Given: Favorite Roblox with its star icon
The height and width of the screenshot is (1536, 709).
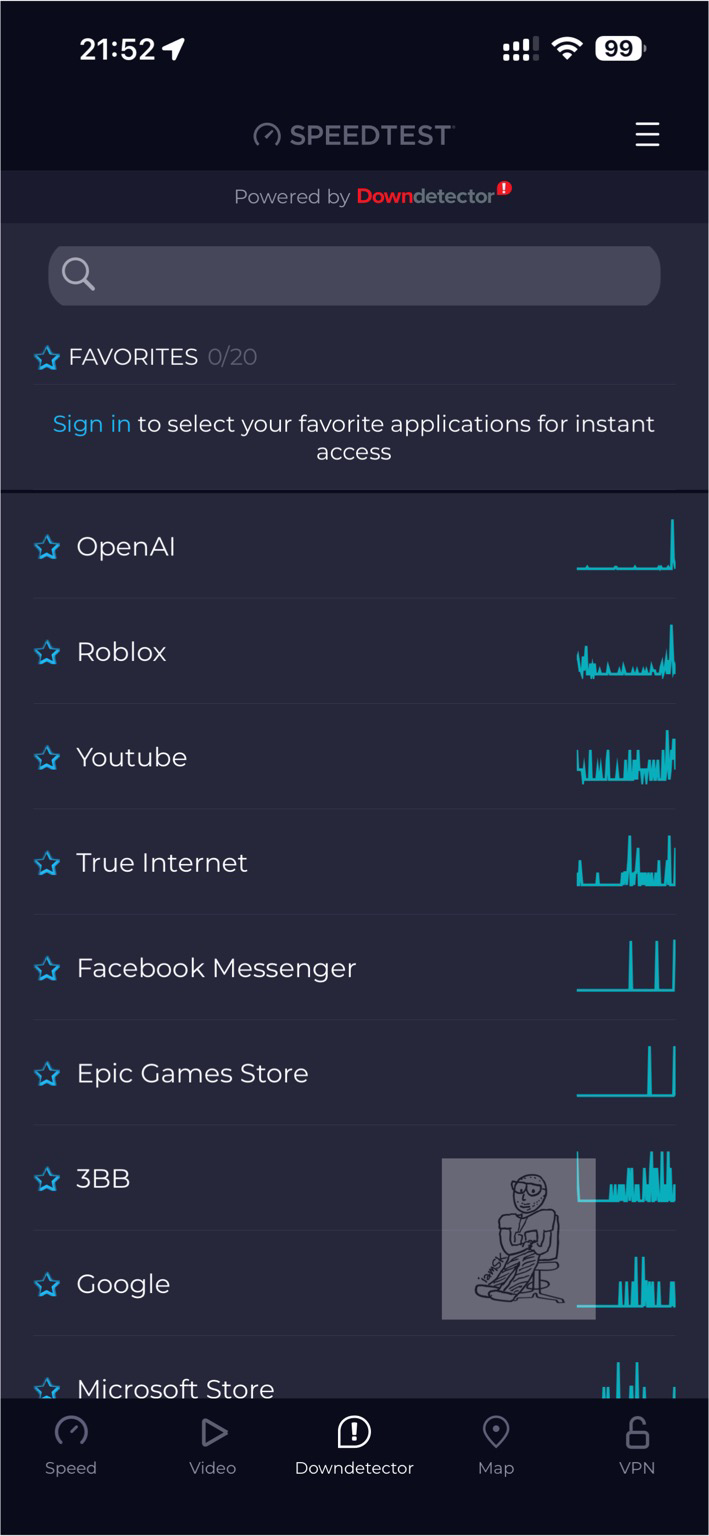Looking at the screenshot, I should tap(47, 653).
